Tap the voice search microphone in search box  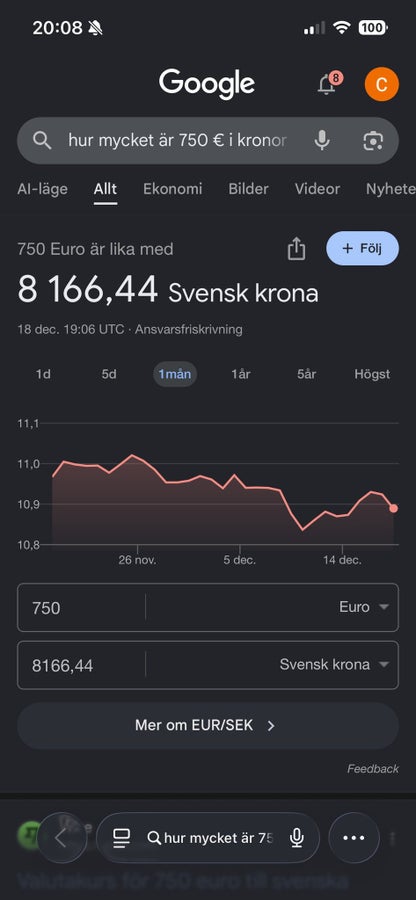(x=322, y=141)
